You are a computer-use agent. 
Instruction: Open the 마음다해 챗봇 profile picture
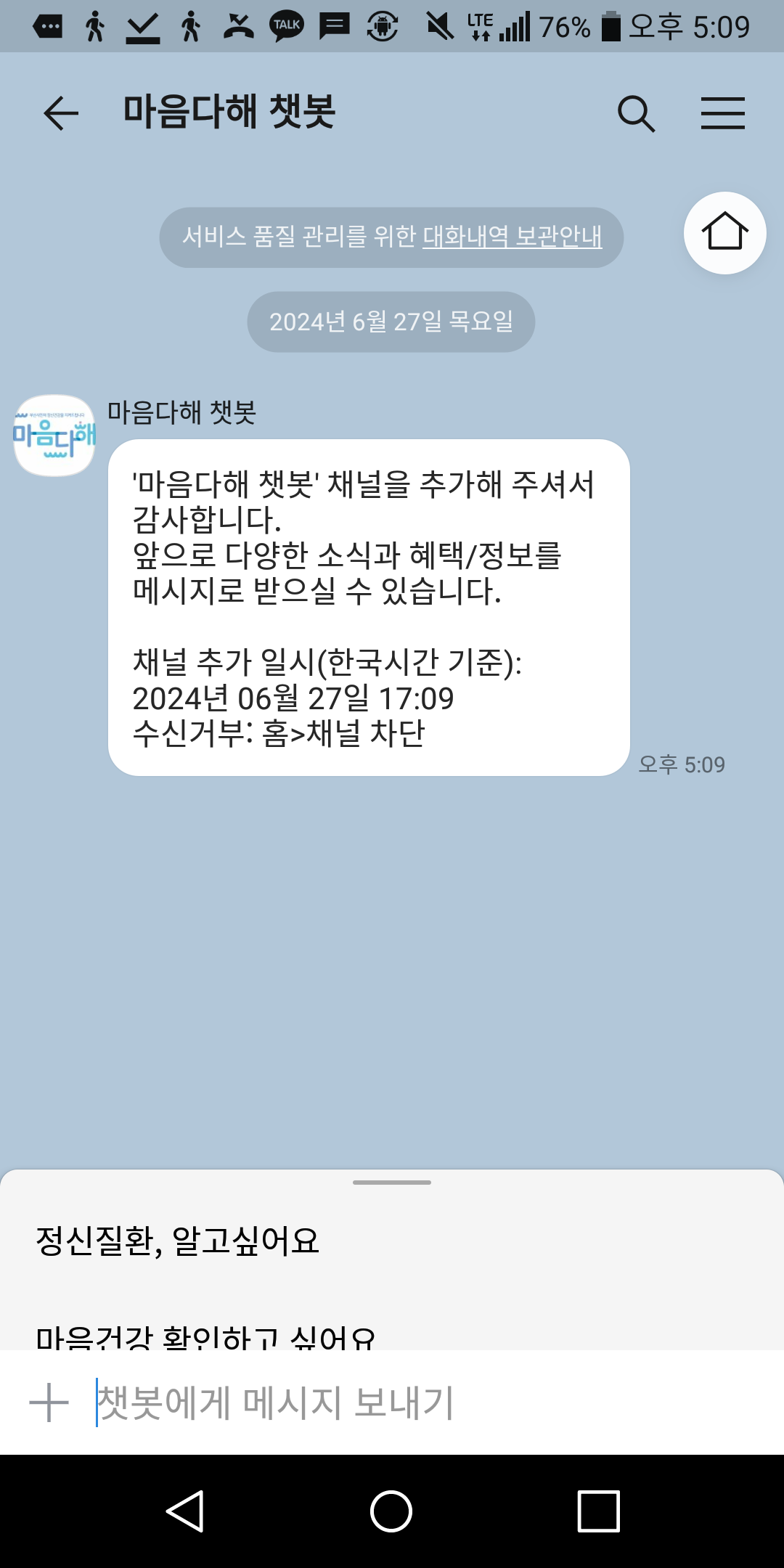coord(54,436)
